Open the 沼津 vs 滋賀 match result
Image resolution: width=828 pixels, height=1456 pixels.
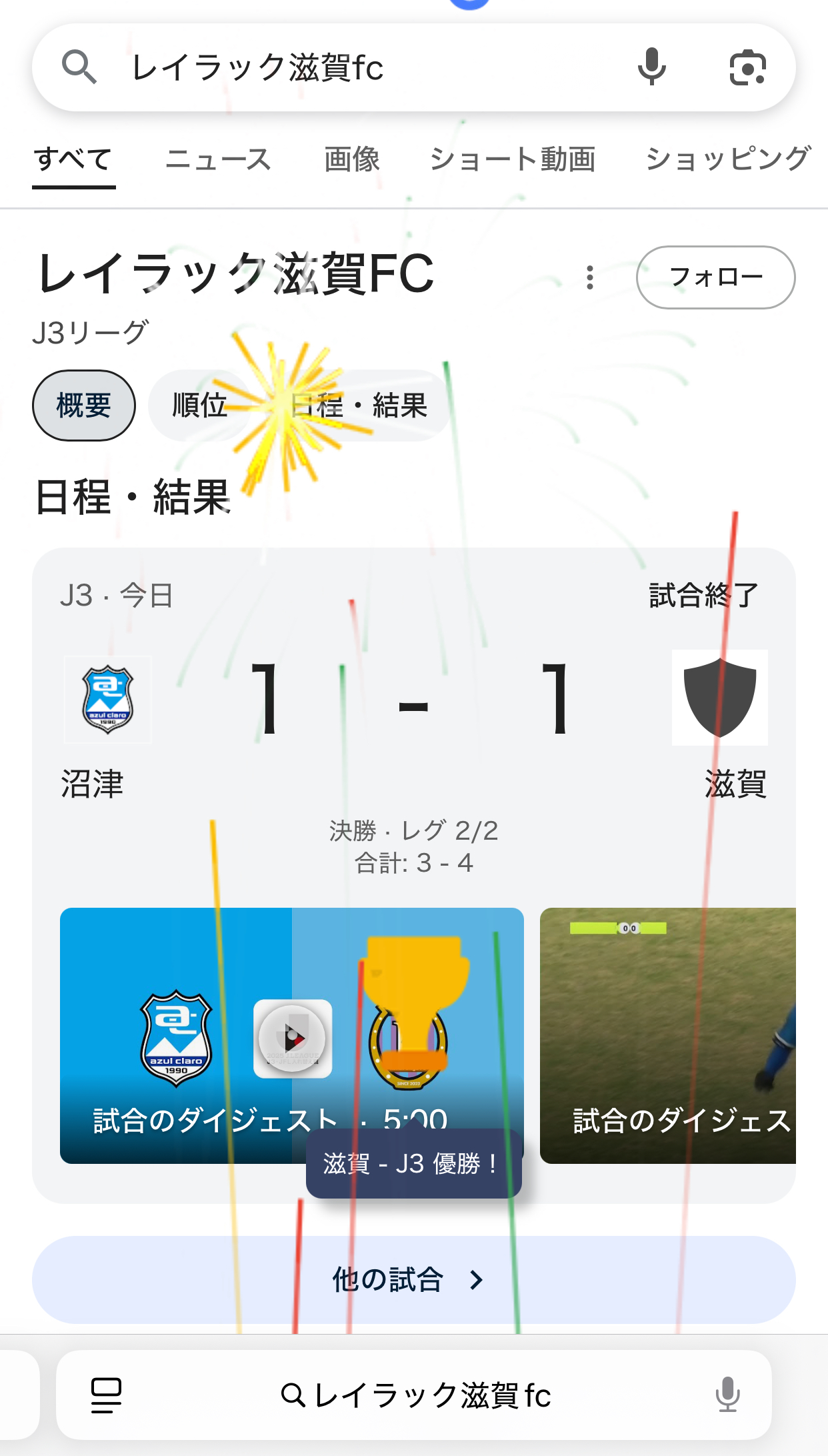tap(413, 707)
